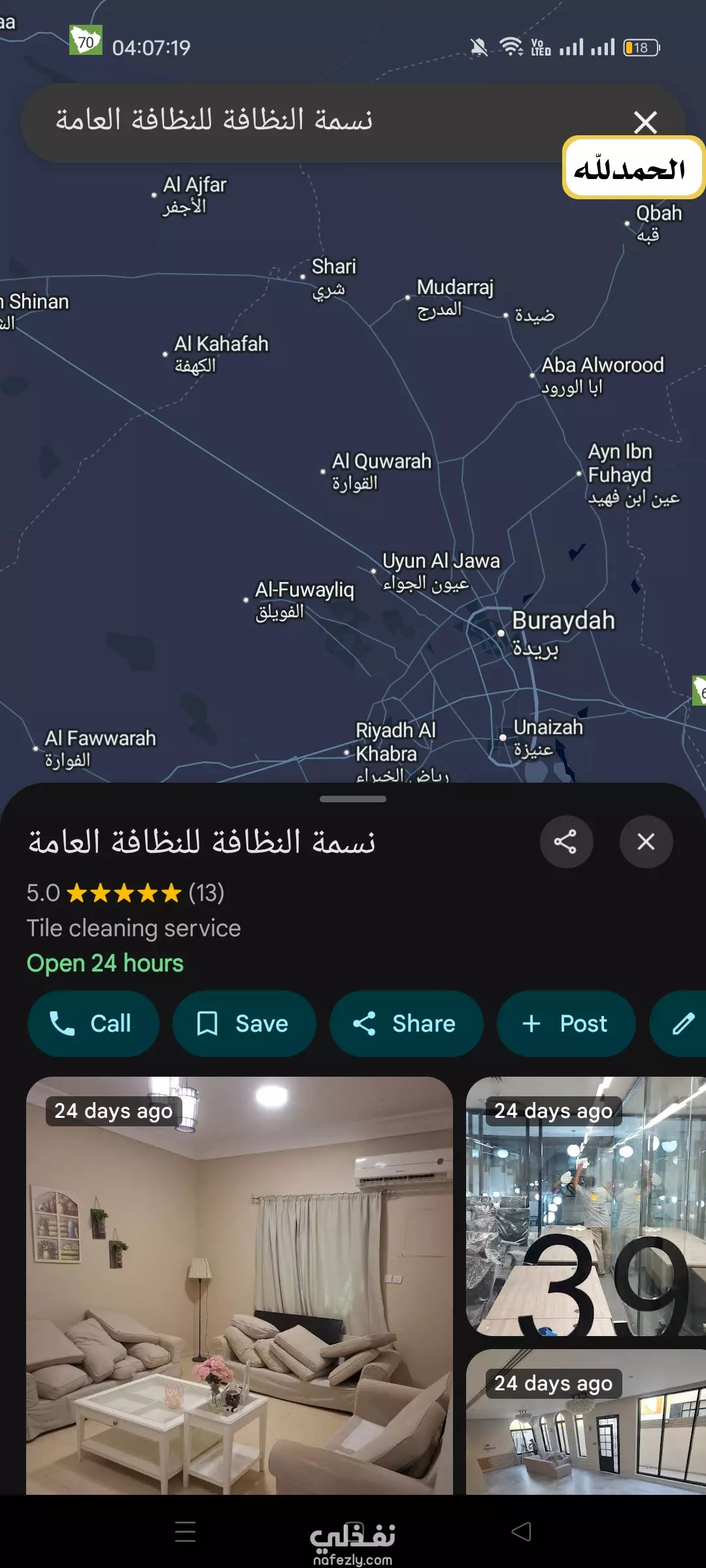Open the living room photo
Viewport: 706px width, 1568px height.
[x=239, y=1285]
